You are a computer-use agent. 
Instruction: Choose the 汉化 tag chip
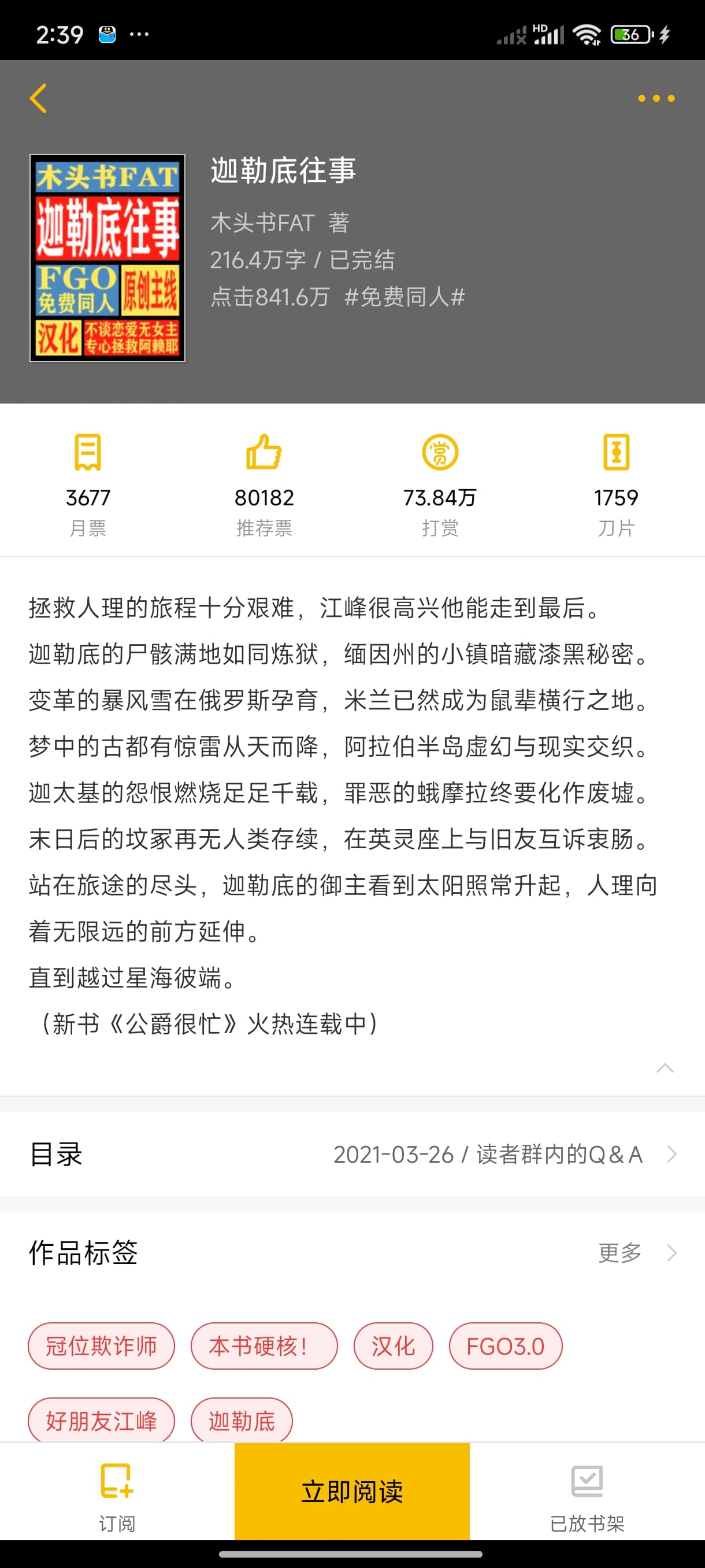click(393, 1346)
